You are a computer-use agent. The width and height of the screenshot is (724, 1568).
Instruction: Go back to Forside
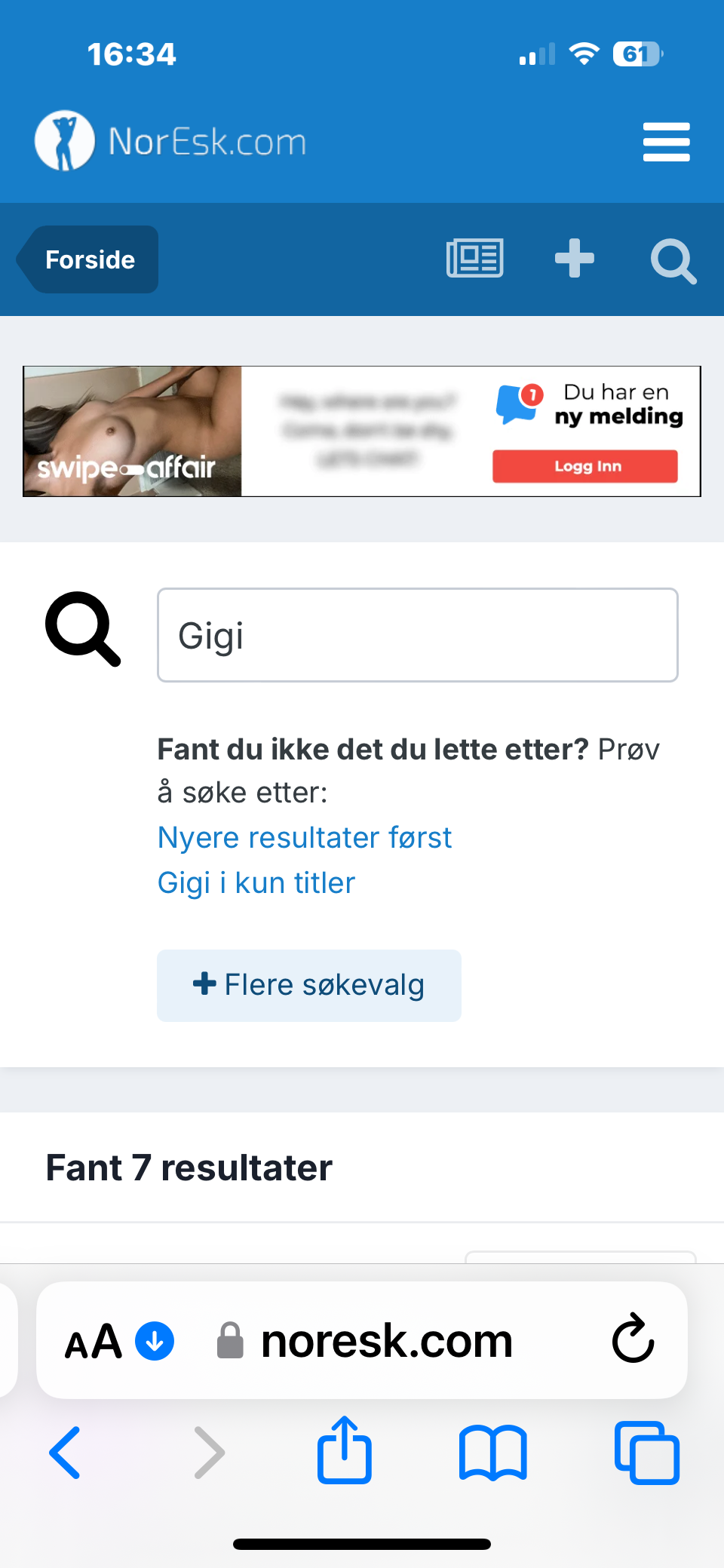point(87,259)
